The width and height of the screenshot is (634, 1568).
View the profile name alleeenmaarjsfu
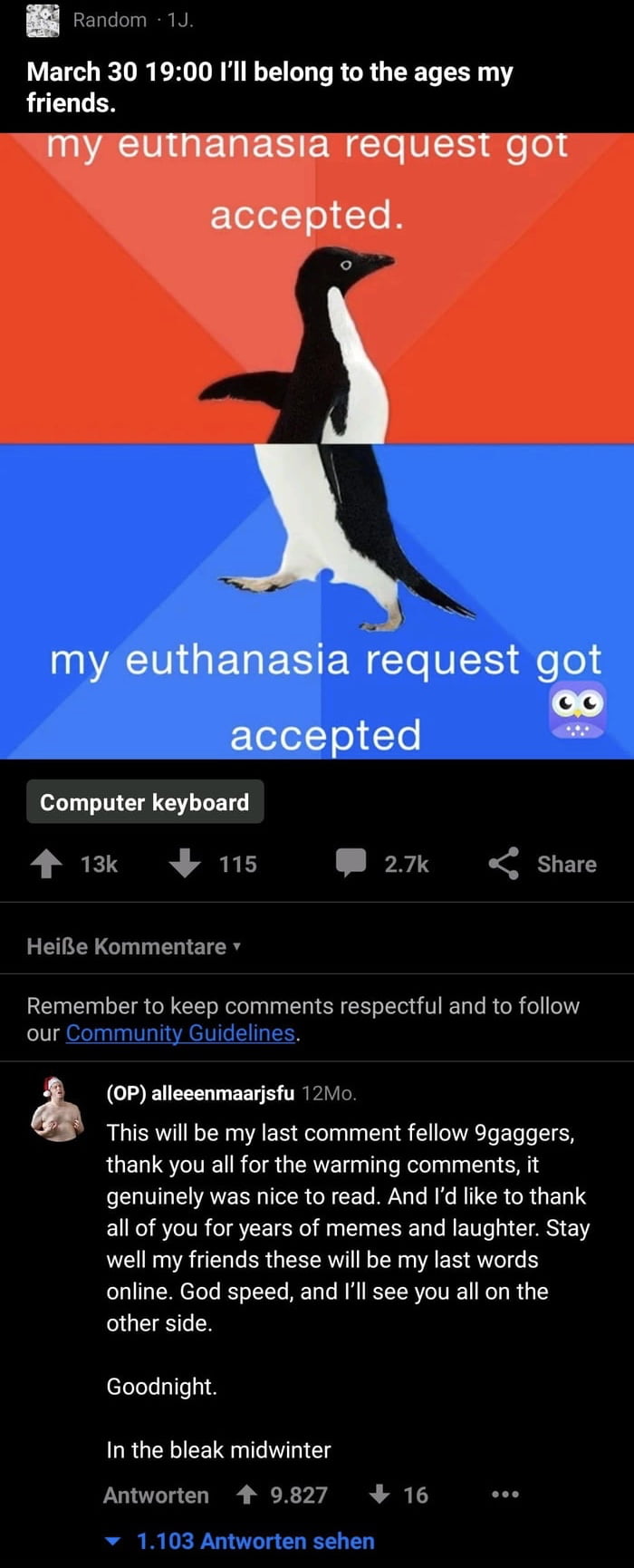click(222, 1093)
